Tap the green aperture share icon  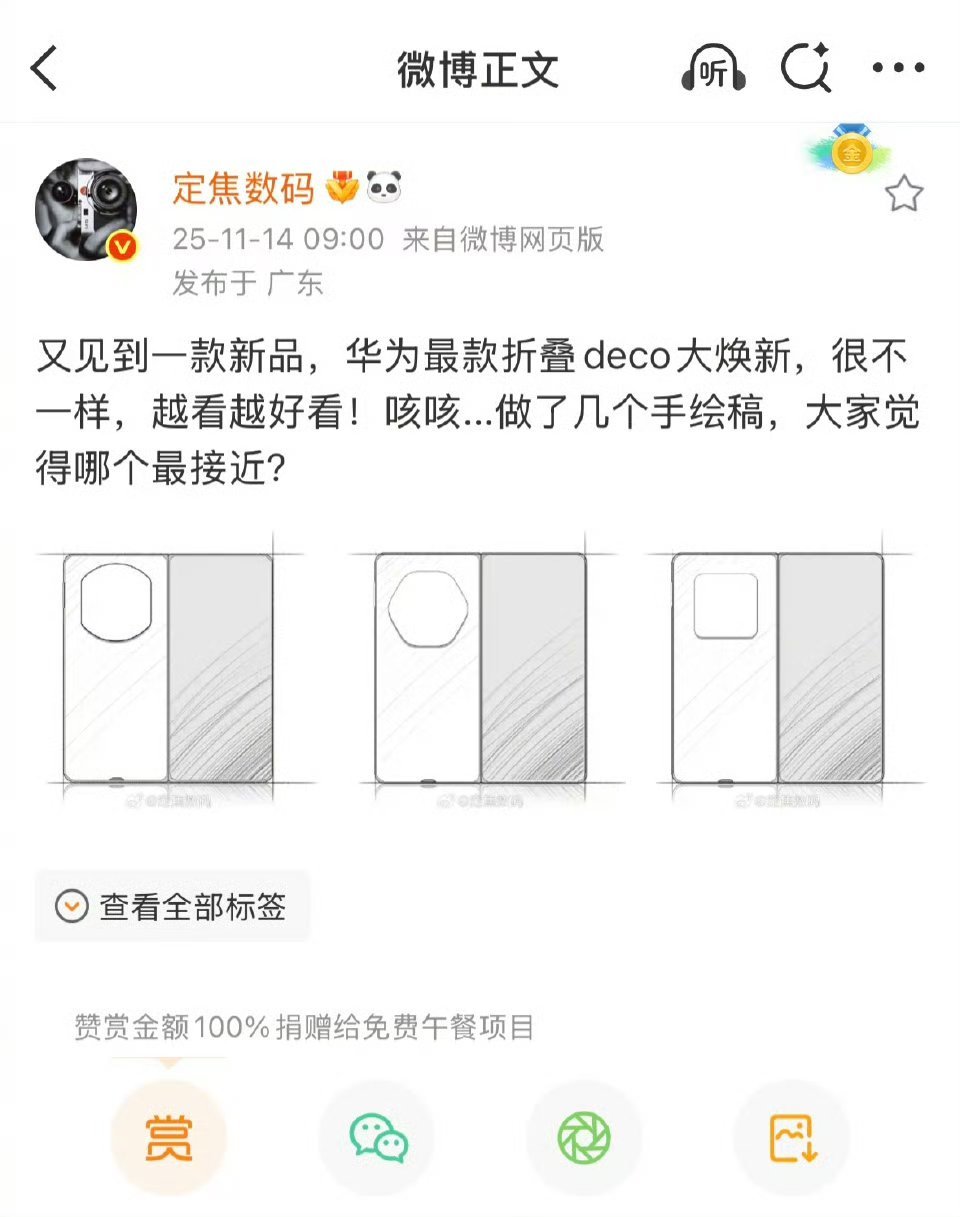[583, 1137]
